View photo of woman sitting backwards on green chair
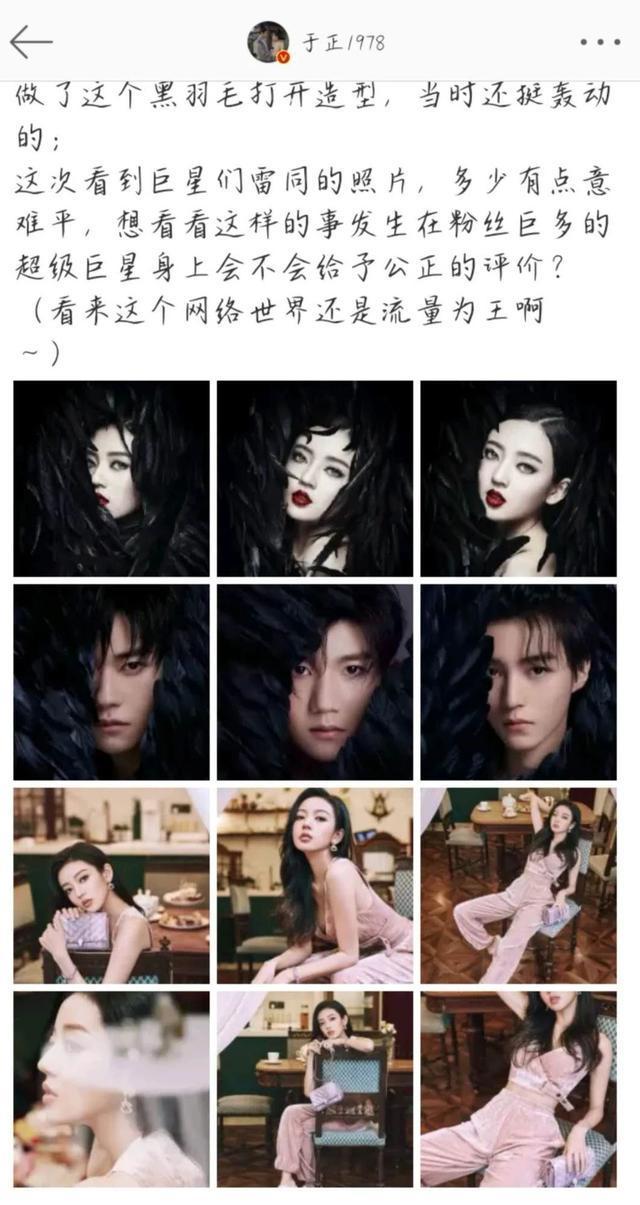 315,1089
